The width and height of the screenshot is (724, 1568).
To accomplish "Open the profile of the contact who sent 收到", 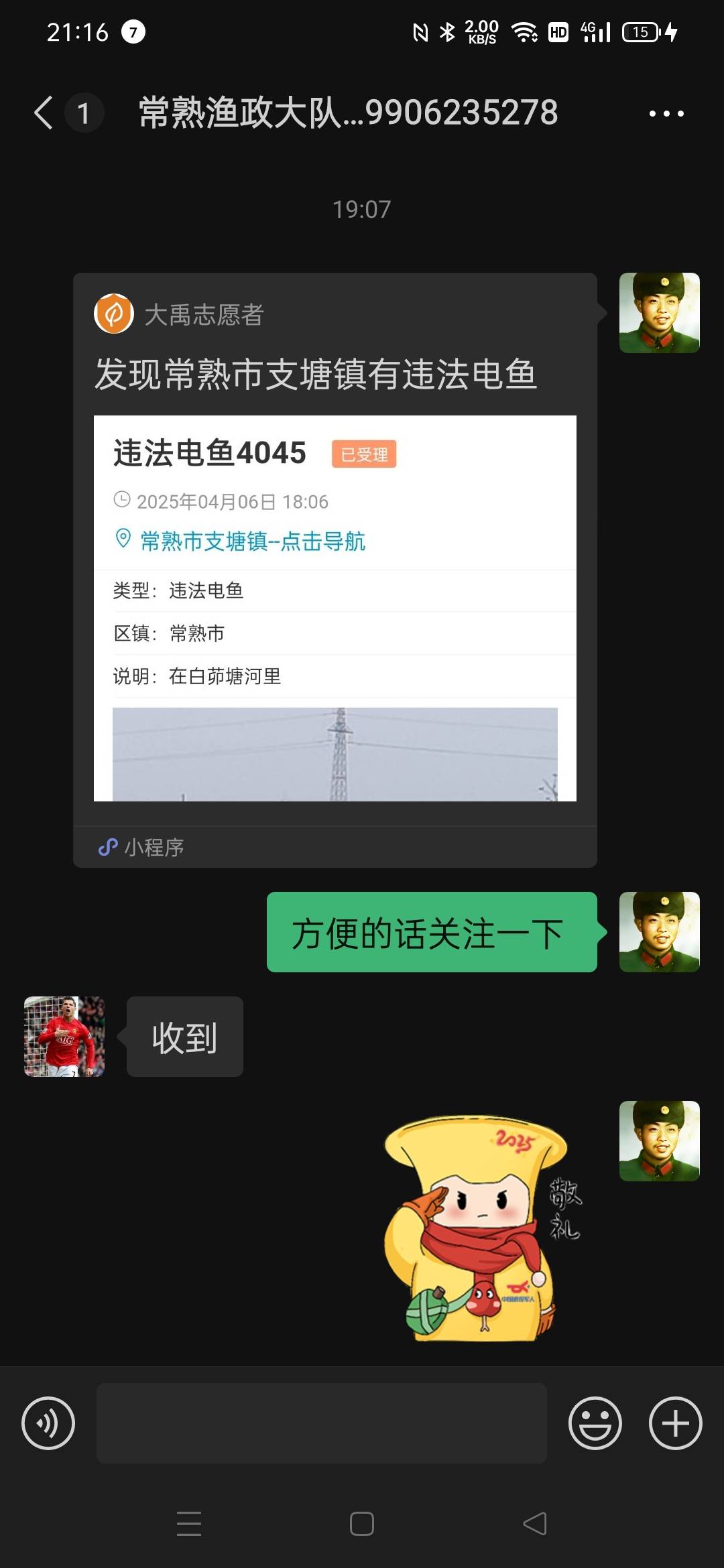I will point(64,1037).
